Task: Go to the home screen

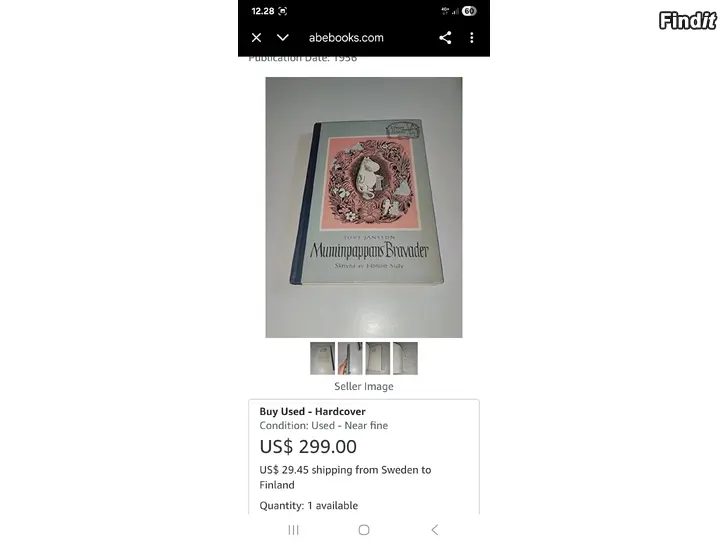Action: click(x=364, y=530)
